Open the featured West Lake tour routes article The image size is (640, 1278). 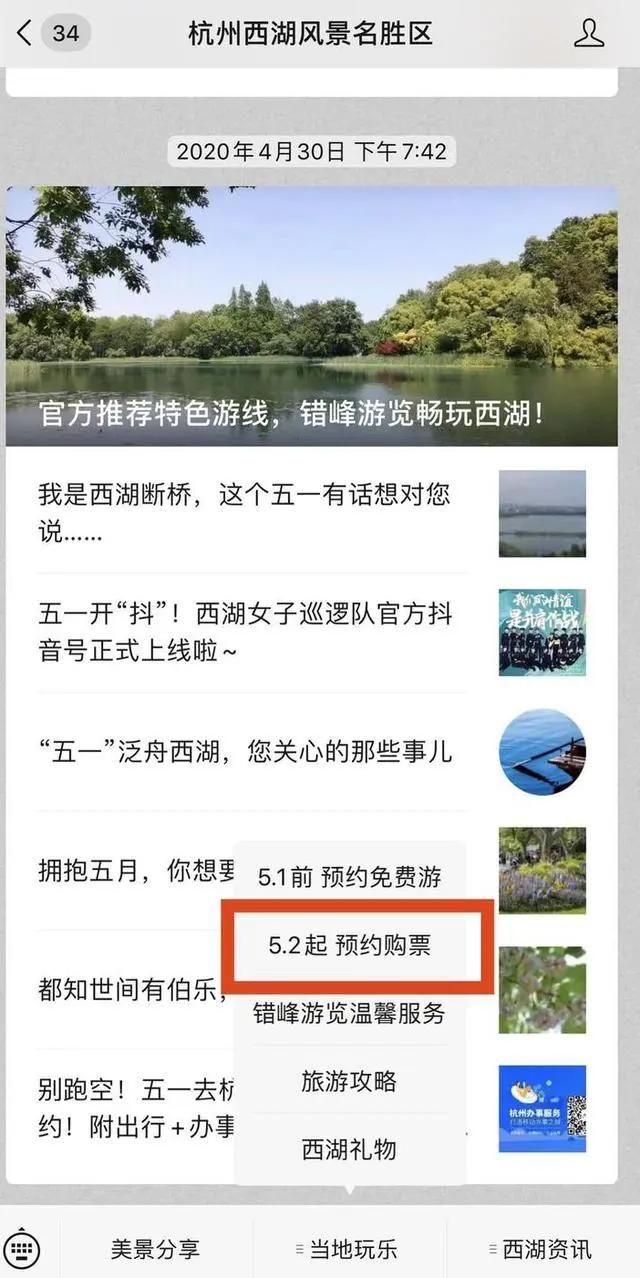tap(311, 316)
